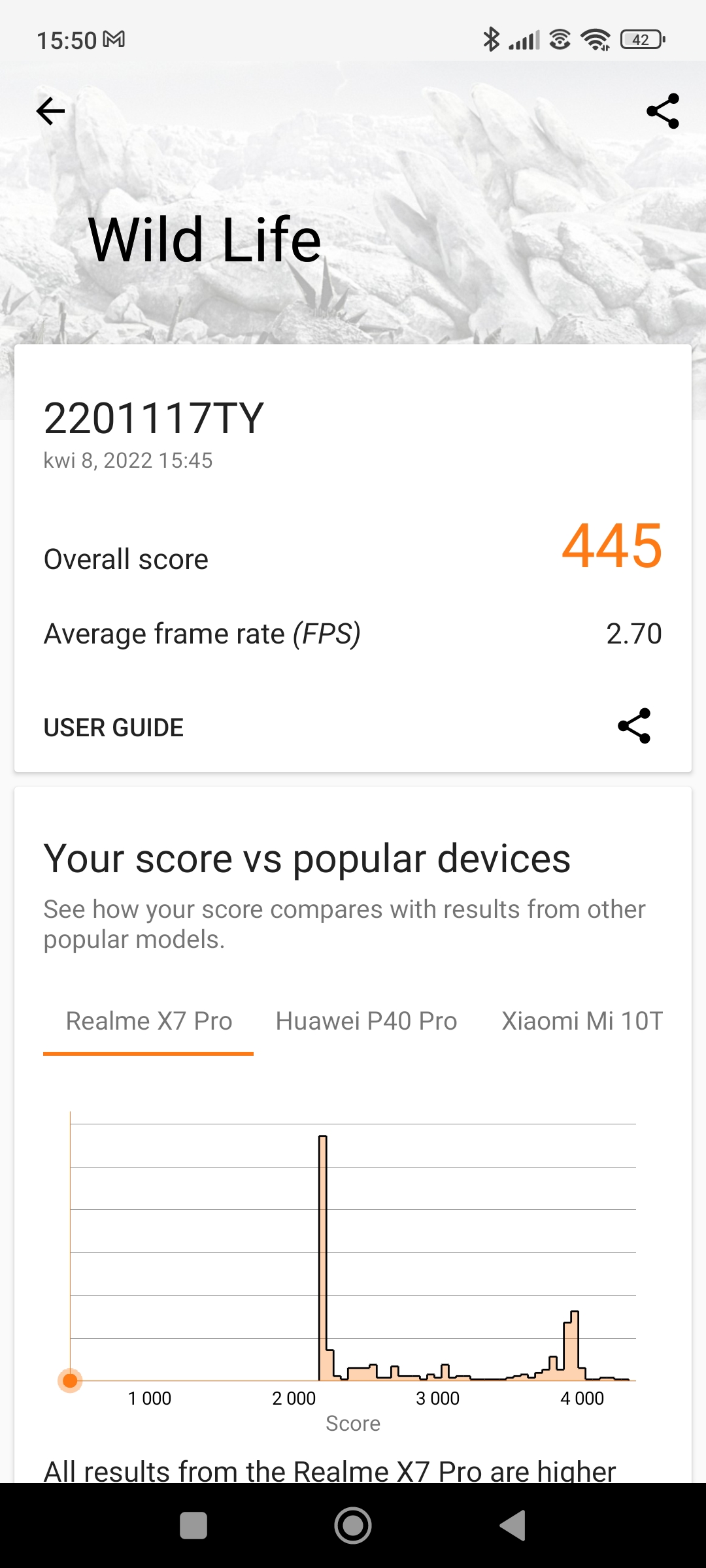Screen dimensions: 706x1568
Task: Select the Realme X7 Pro tab
Action: pyautogui.click(x=149, y=1021)
